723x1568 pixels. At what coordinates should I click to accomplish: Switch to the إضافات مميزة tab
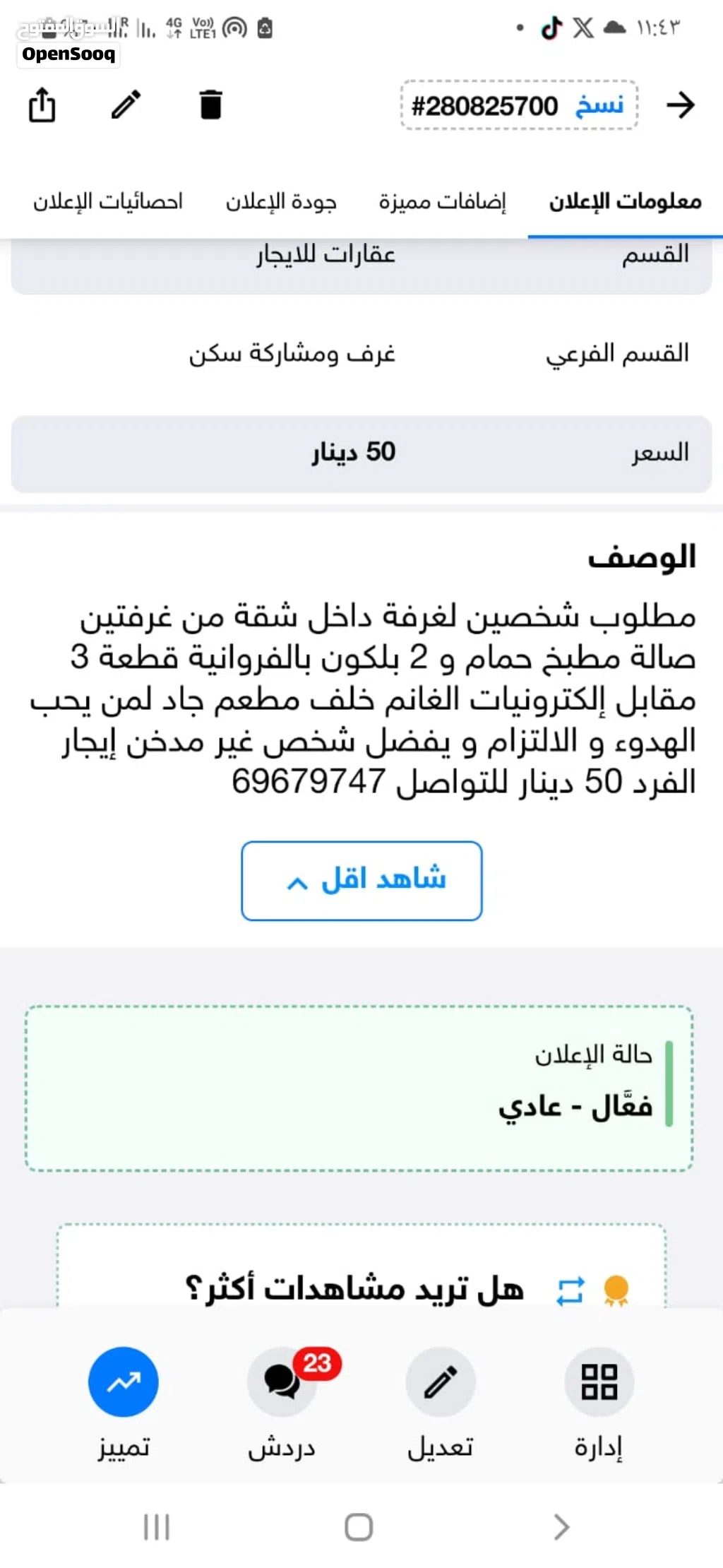coord(443,202)
